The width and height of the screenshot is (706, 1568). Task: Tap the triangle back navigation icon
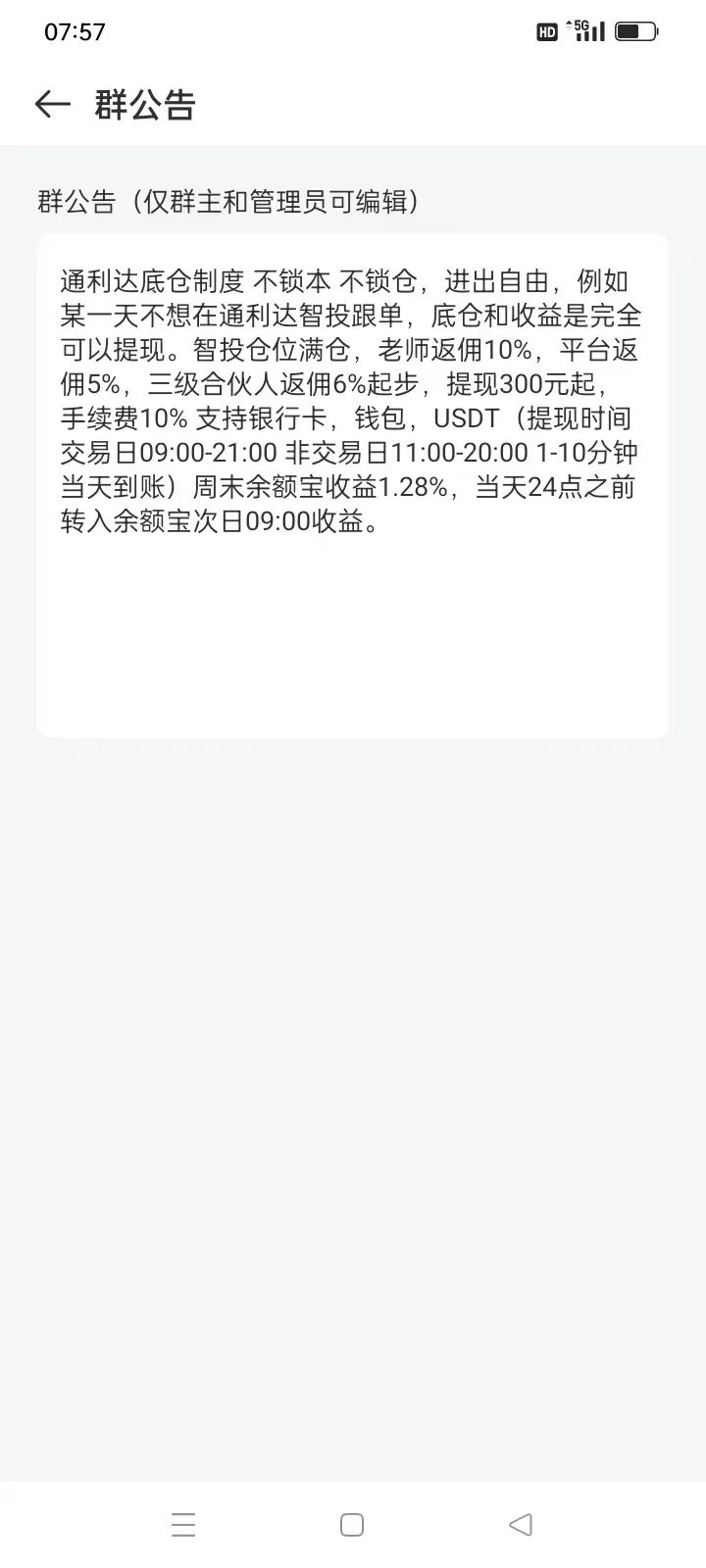point(521,1525)
